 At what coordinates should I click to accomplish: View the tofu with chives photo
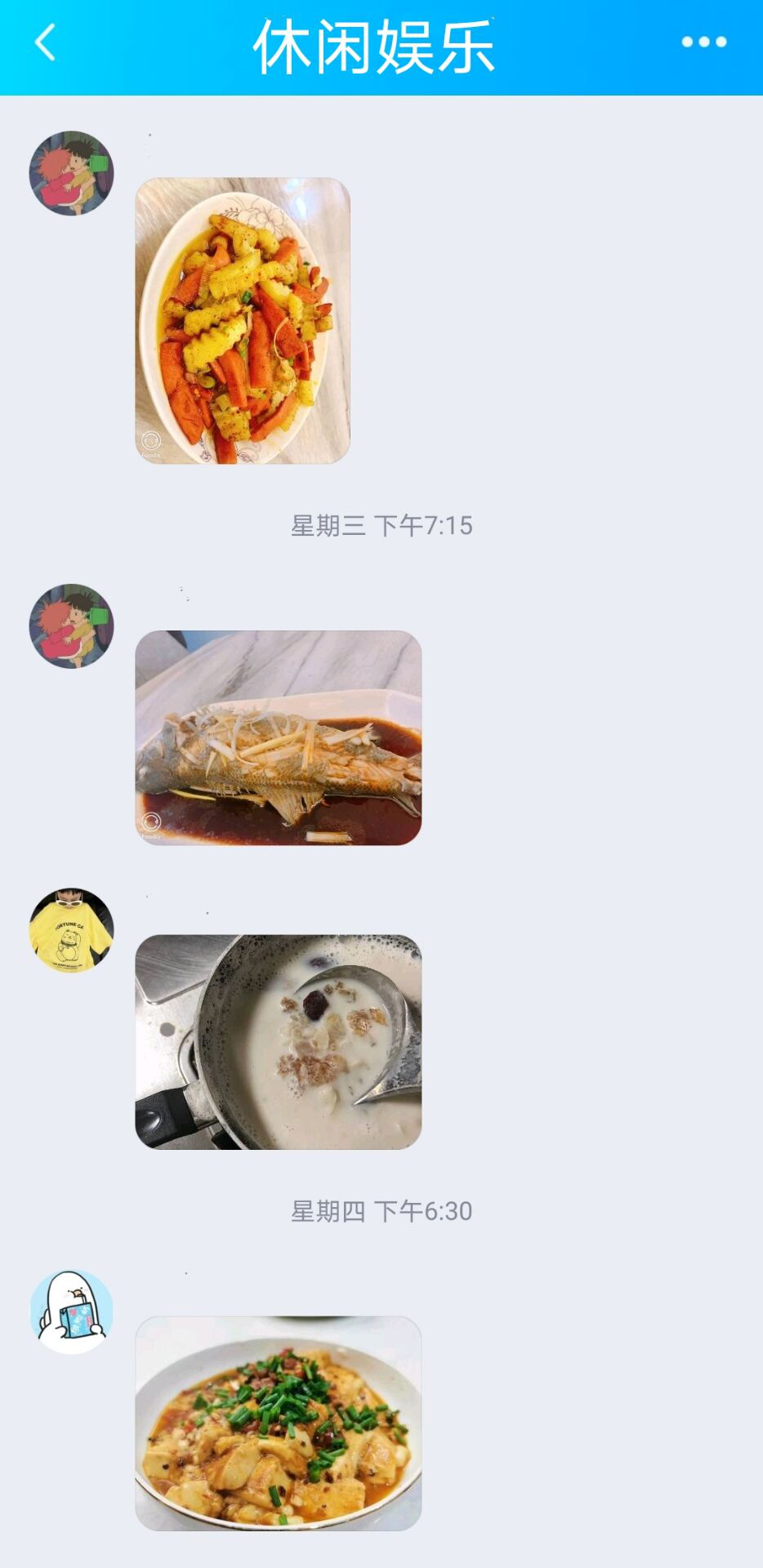278,1423
